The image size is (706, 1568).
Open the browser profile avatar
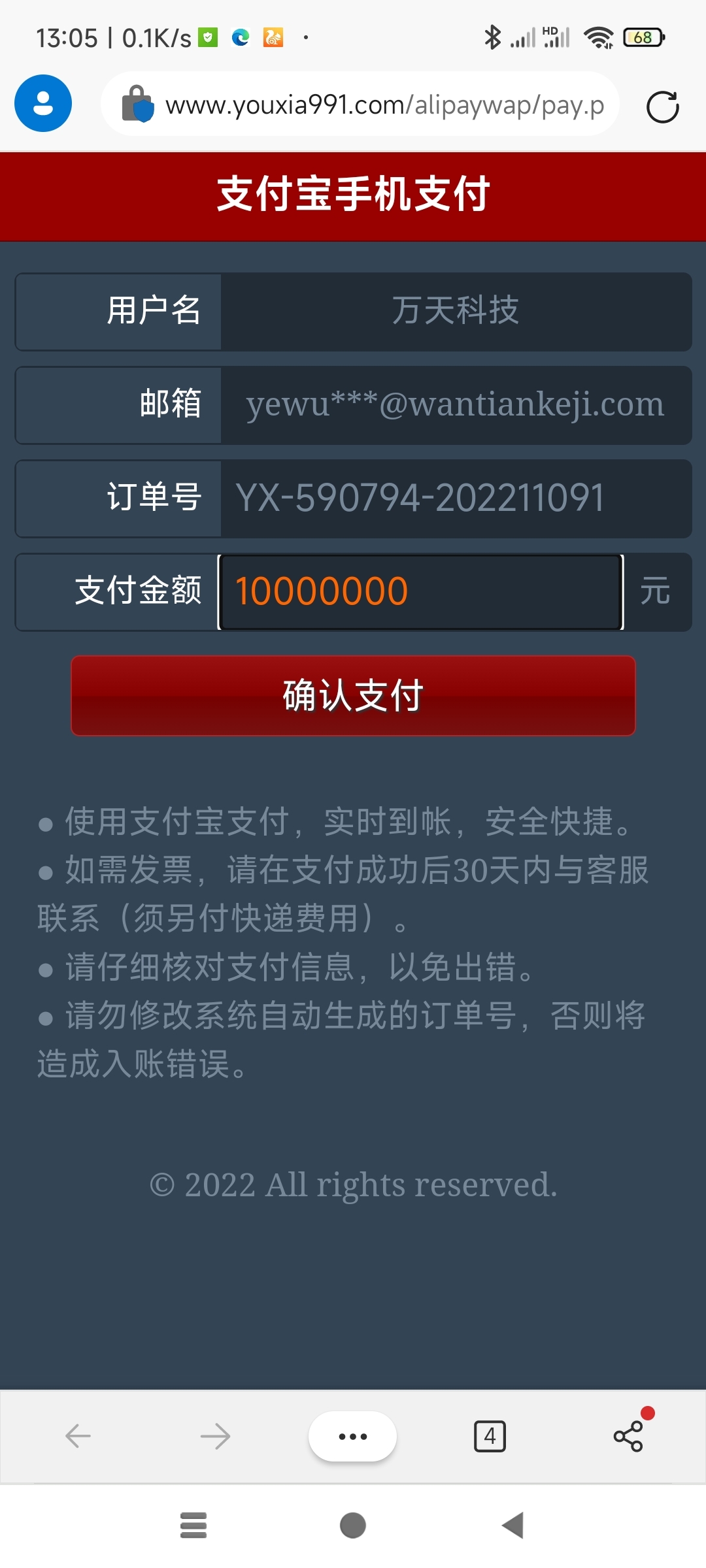[43, 103]
